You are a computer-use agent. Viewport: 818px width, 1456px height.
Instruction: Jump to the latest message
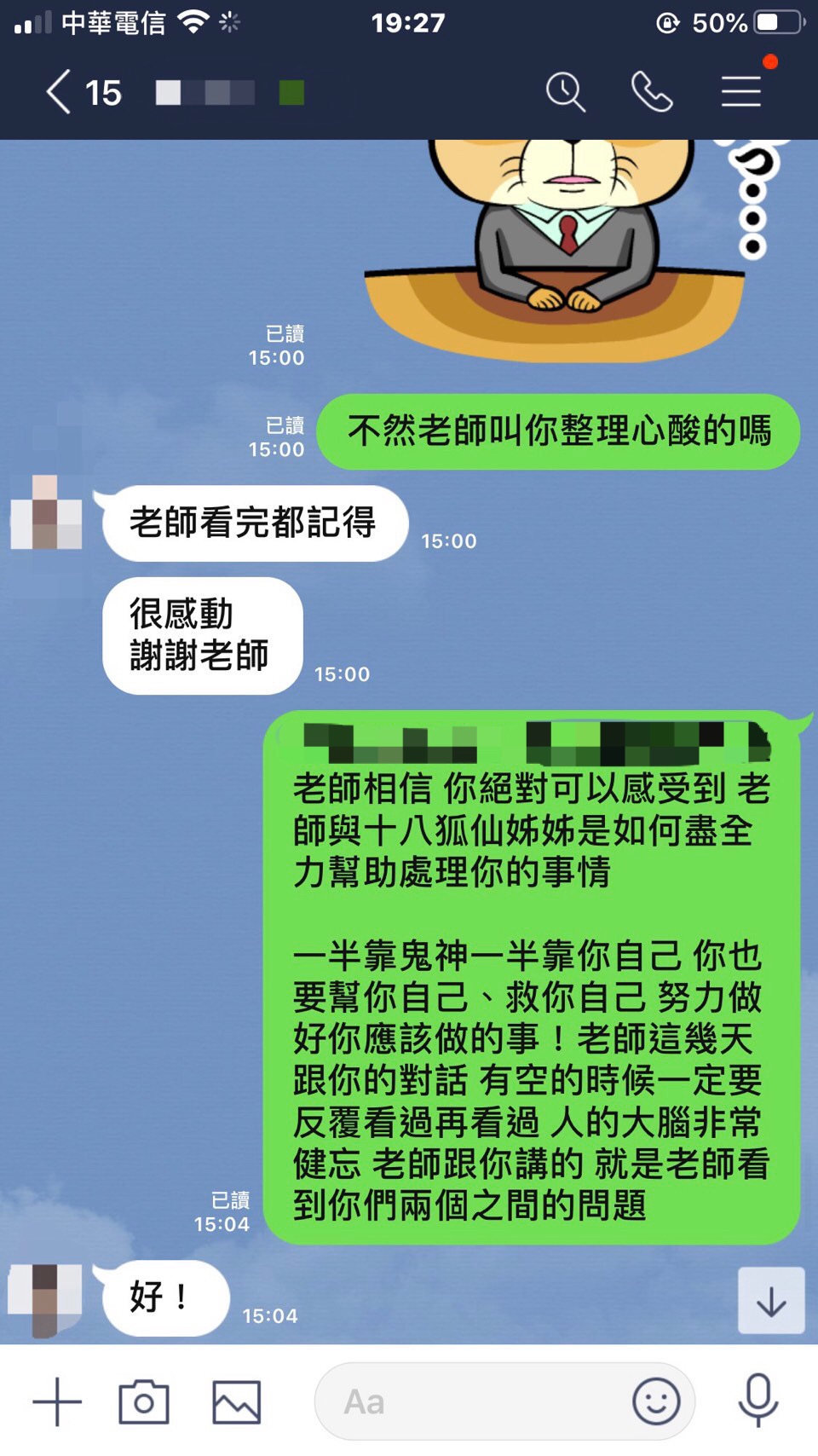tap(771, 1300)
